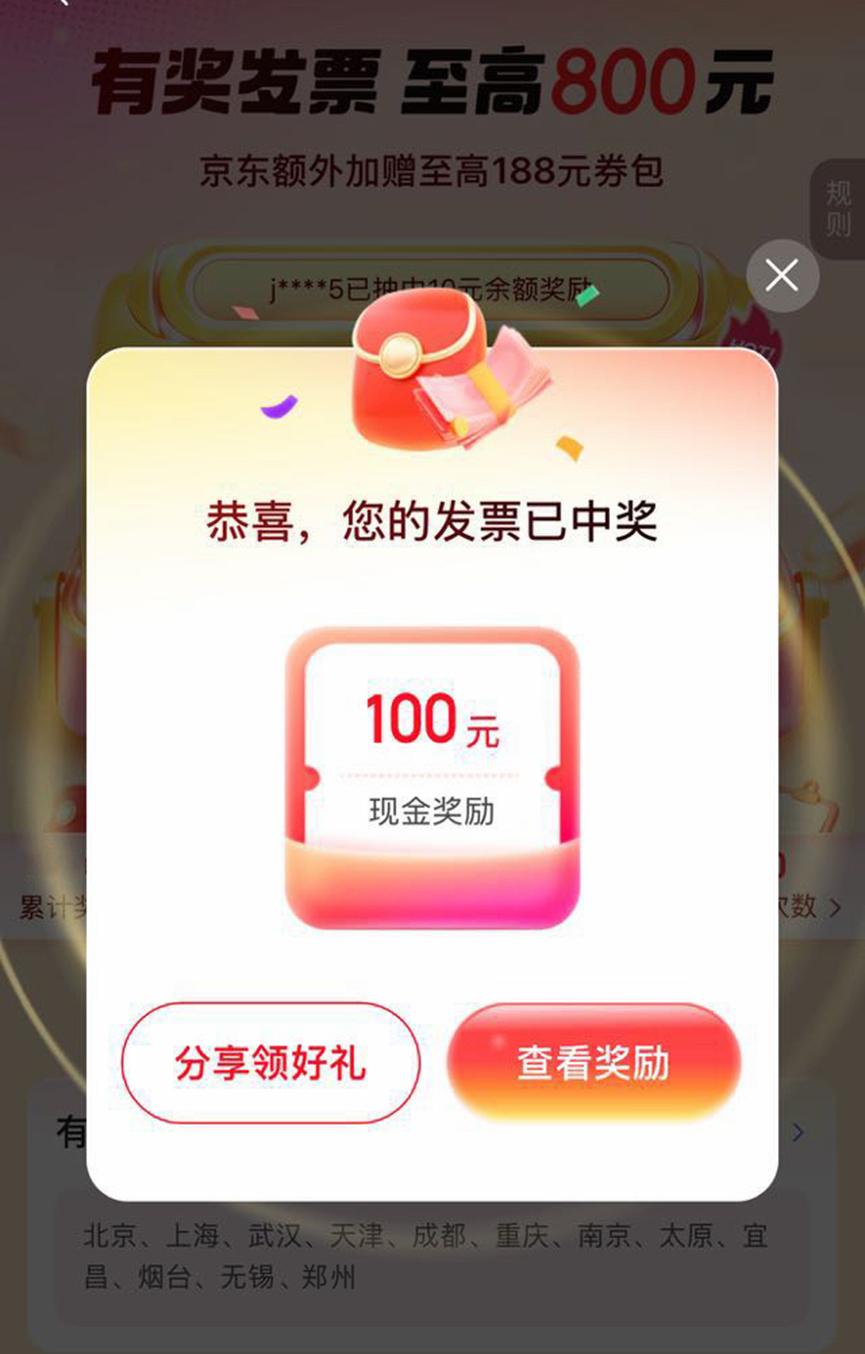Tap 查看奖励 to view reward

tap(593, 1062)
